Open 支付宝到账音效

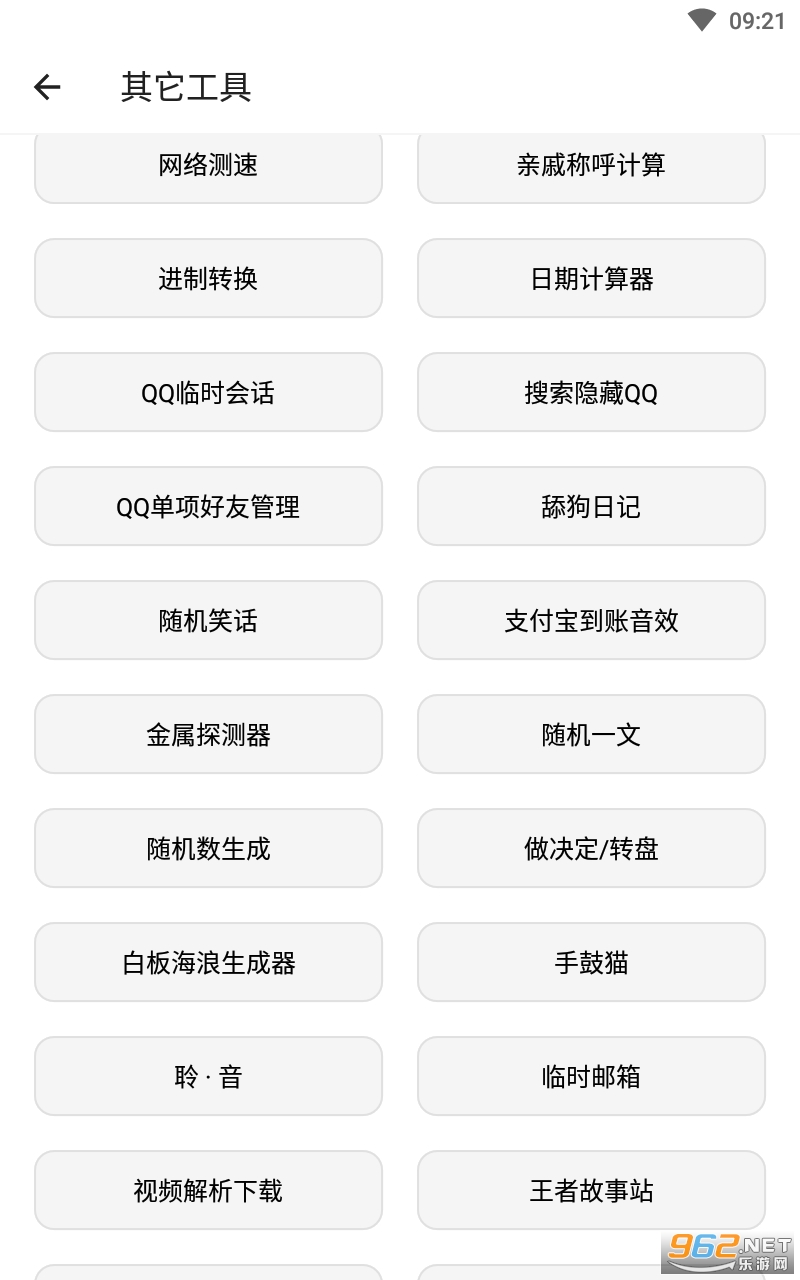pyautogui.click(x=591, y=620)
